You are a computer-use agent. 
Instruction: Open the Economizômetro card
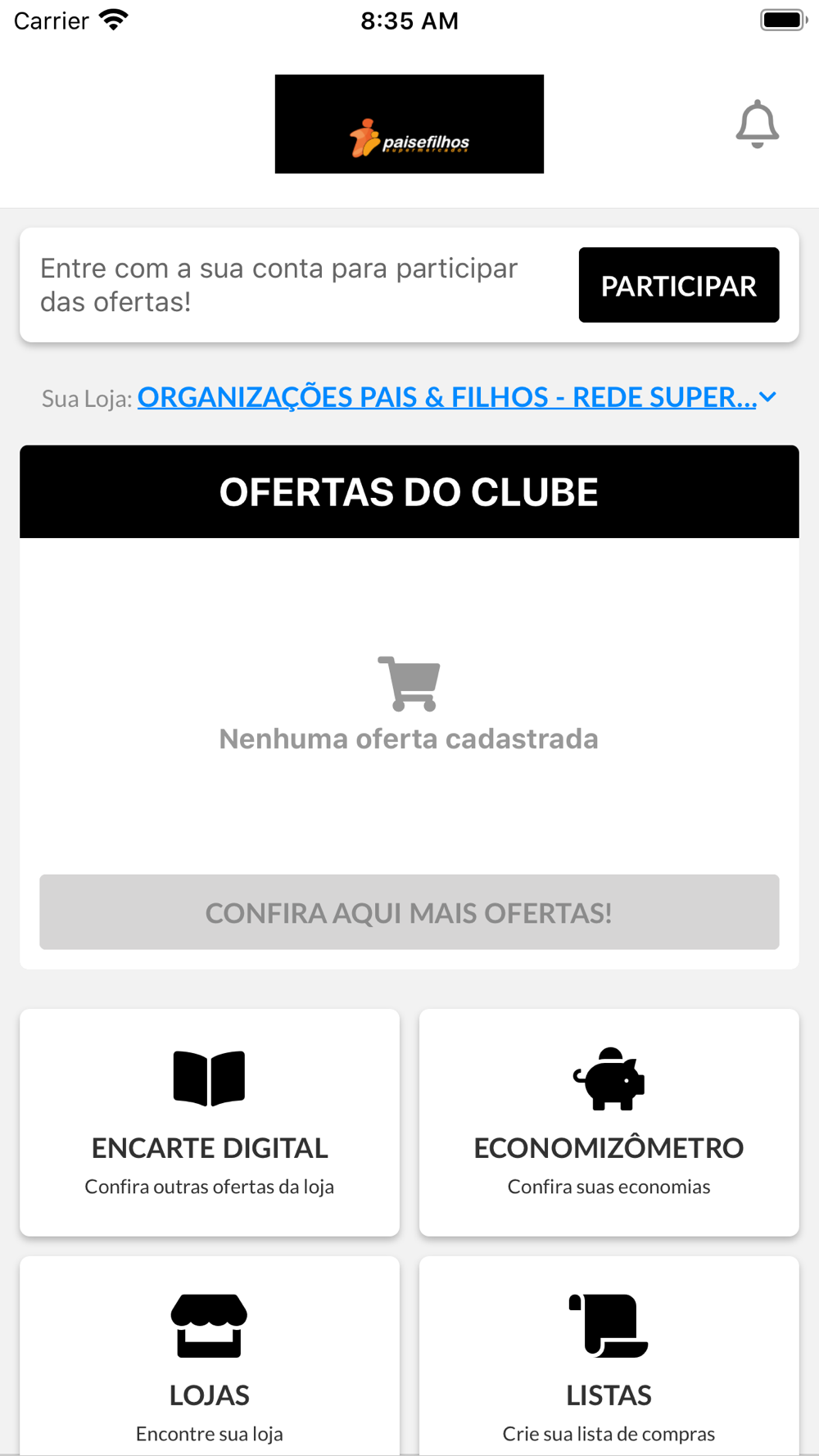point(609,1123)
